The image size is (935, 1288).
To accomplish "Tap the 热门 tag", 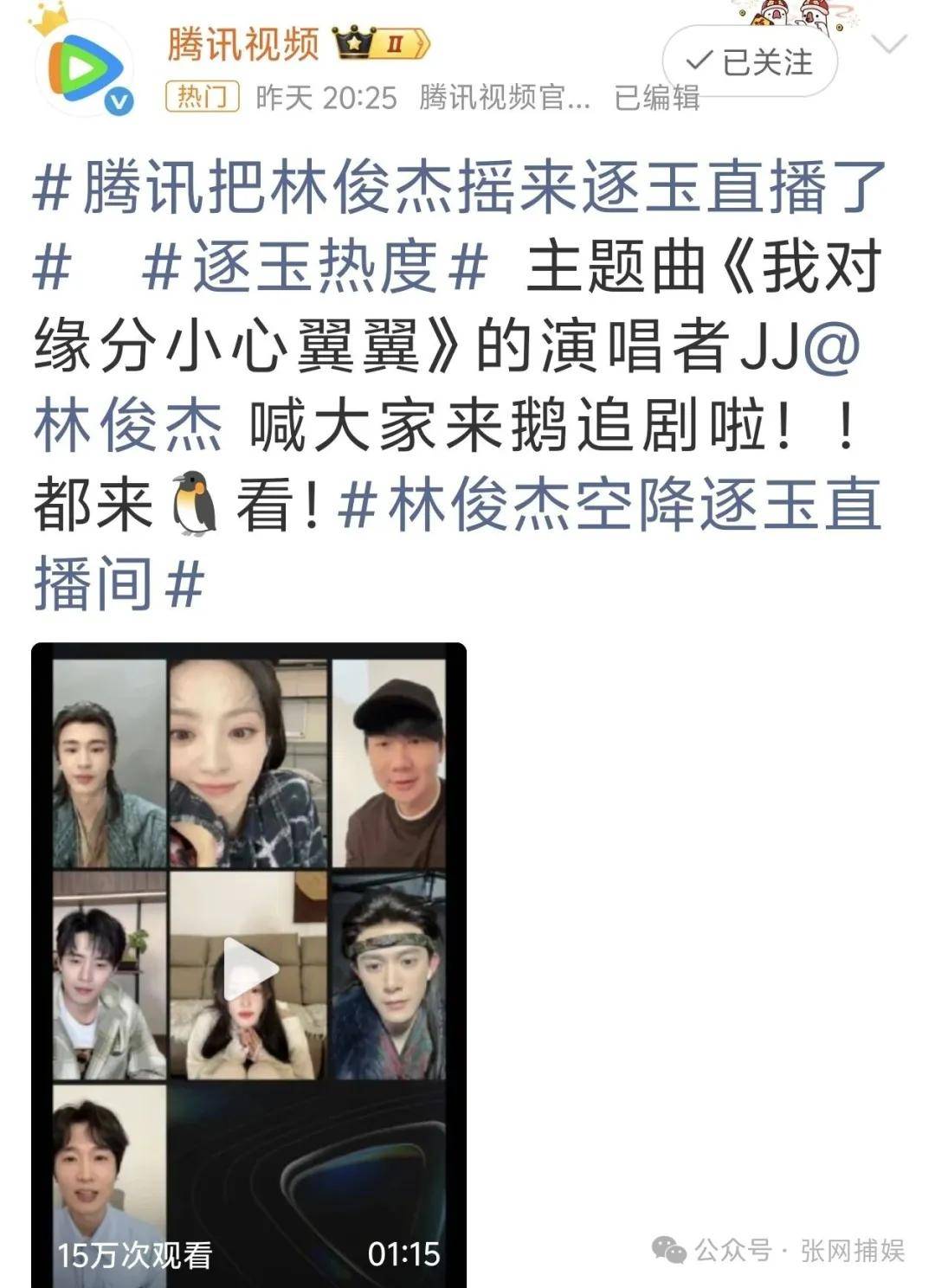I will click(202, 97).
